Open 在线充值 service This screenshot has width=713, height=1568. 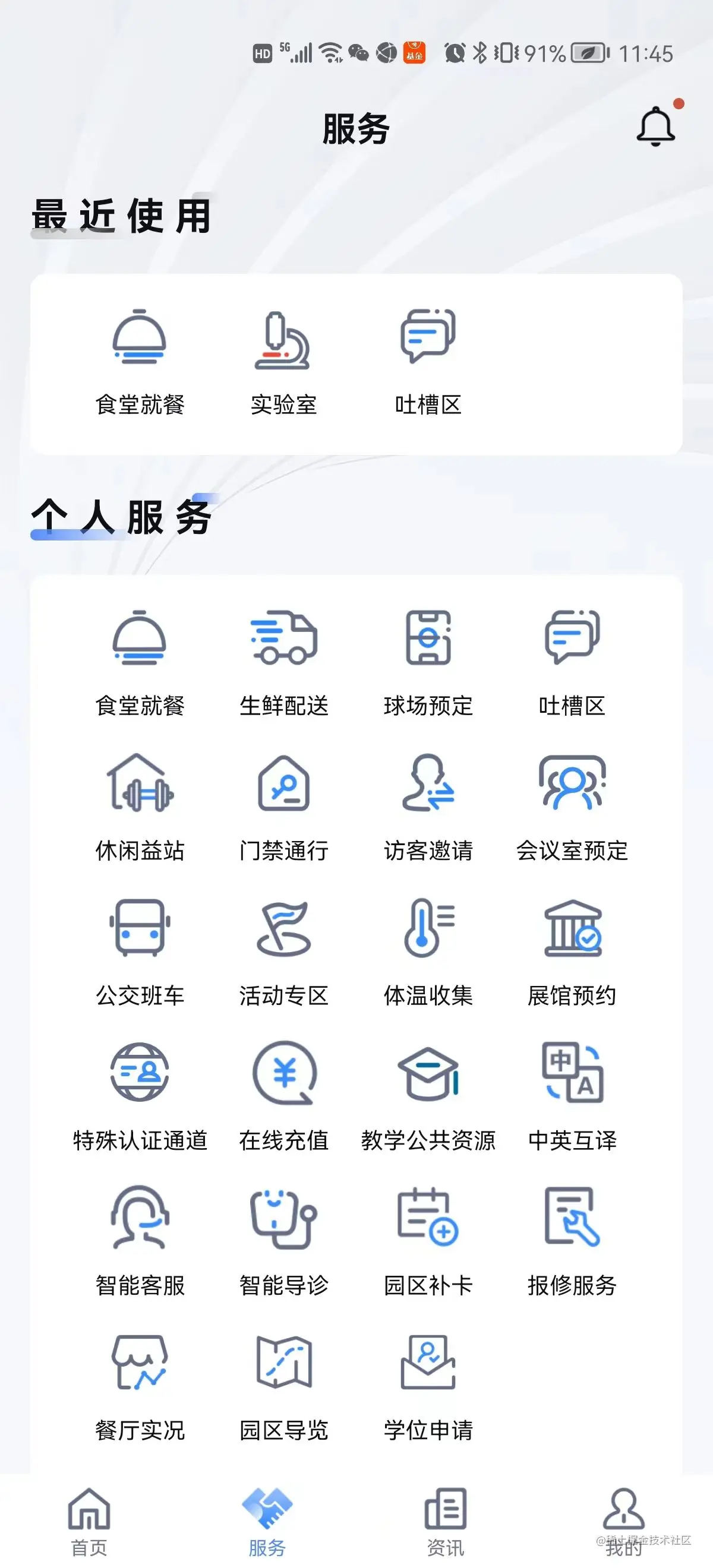pyautogui.click(x=284, y=1097)
